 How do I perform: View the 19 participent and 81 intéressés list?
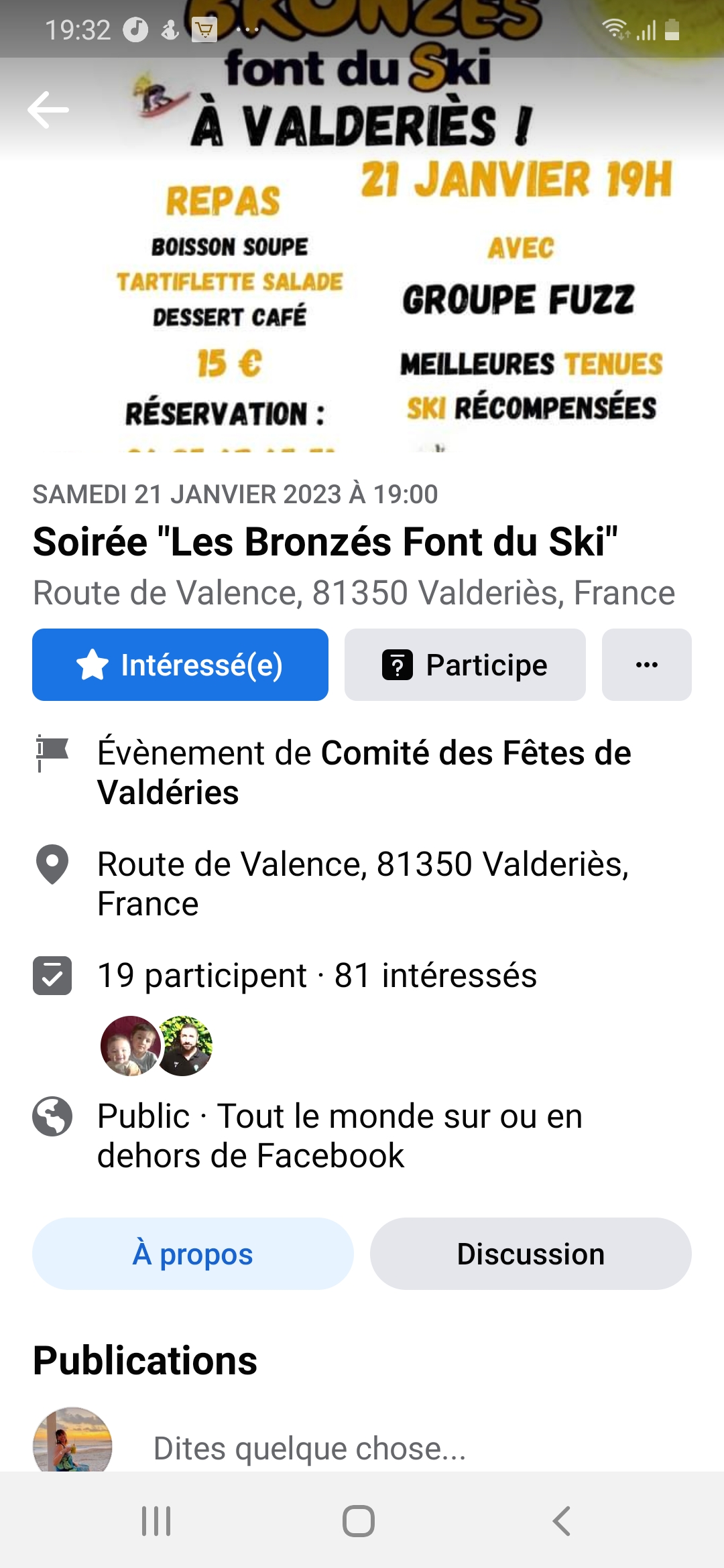point(317,976)
